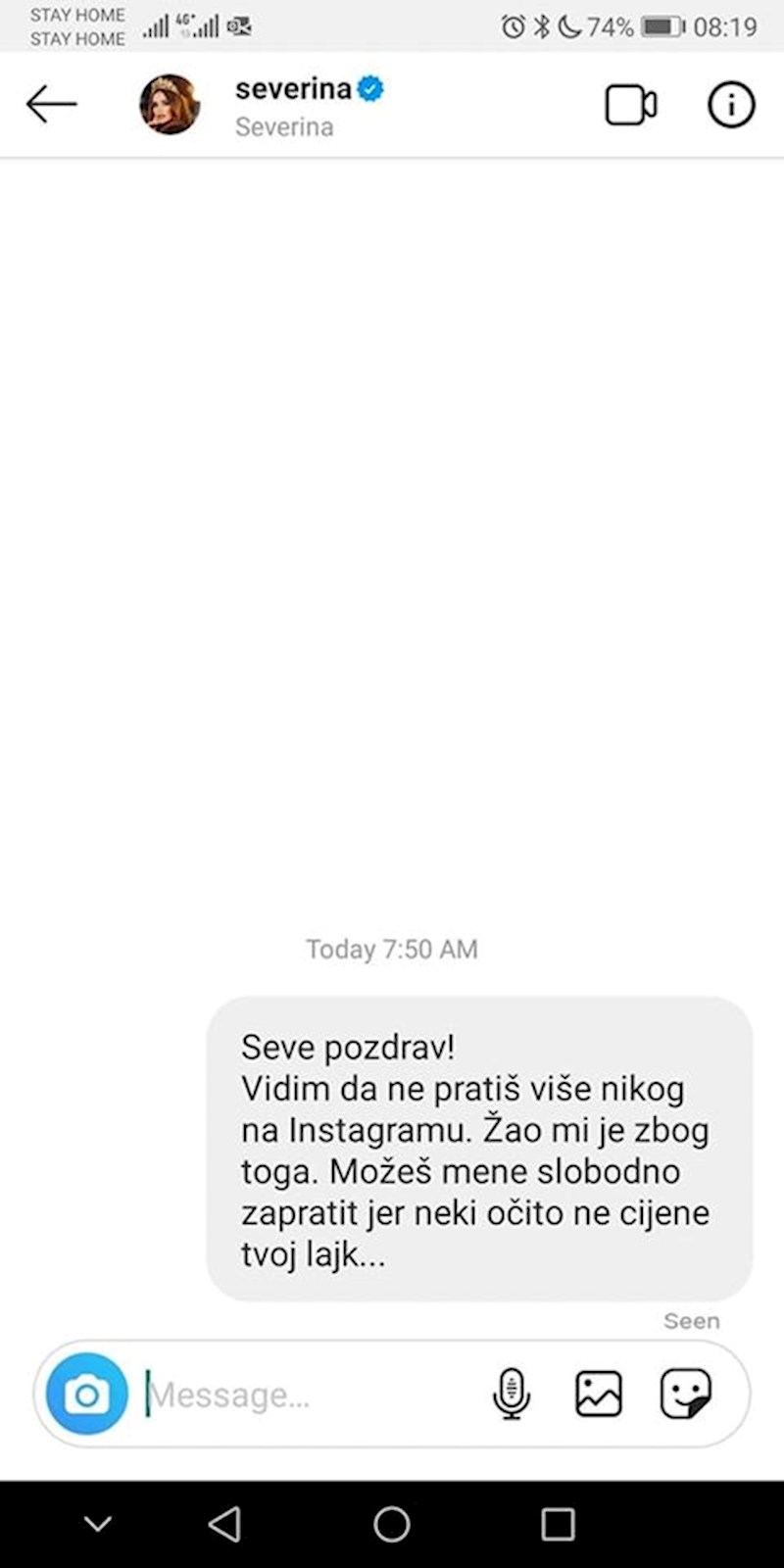Tap severina's username in the header
This screenshot has height=1568, width=784.
point(294,89)
